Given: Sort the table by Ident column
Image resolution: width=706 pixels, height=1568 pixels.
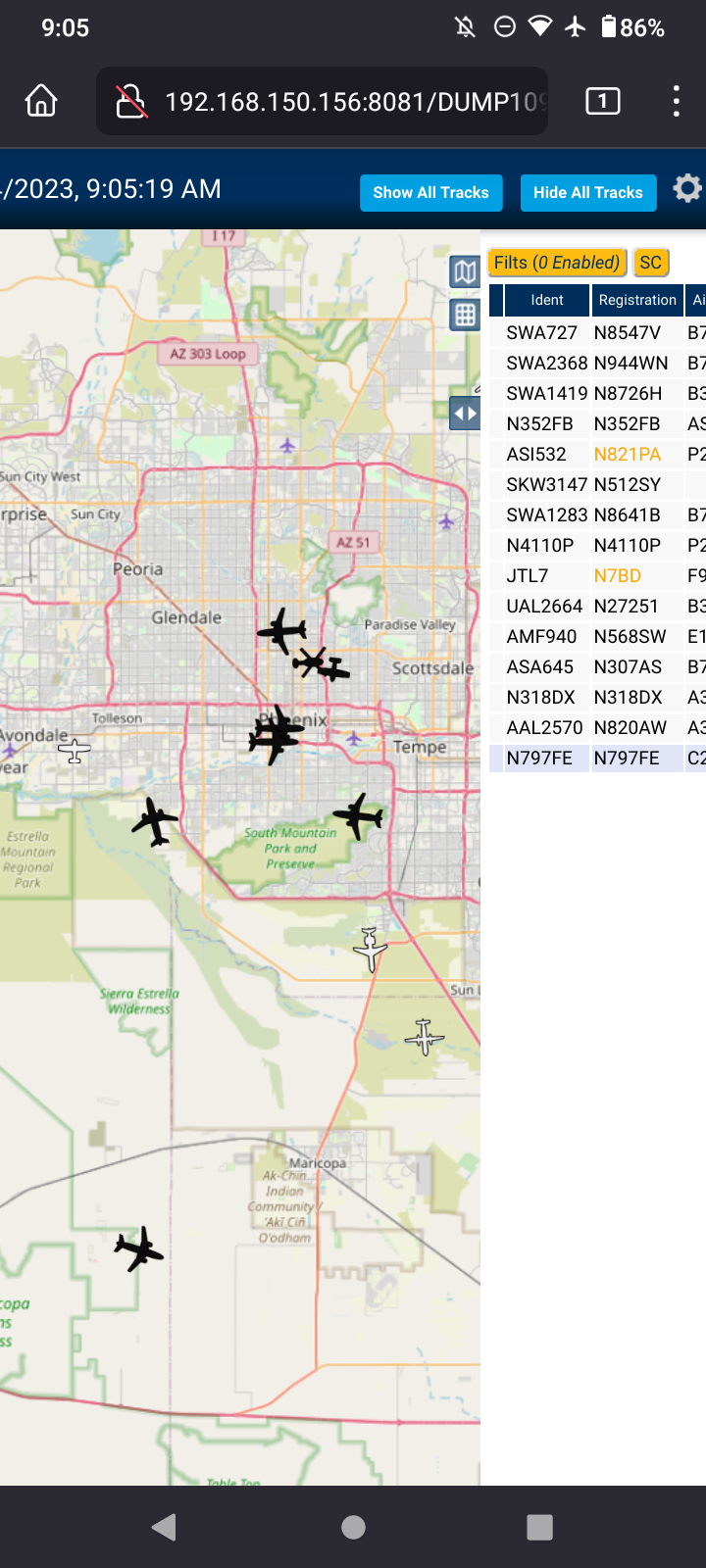Looking at the screenshot, I should [546, 300].
